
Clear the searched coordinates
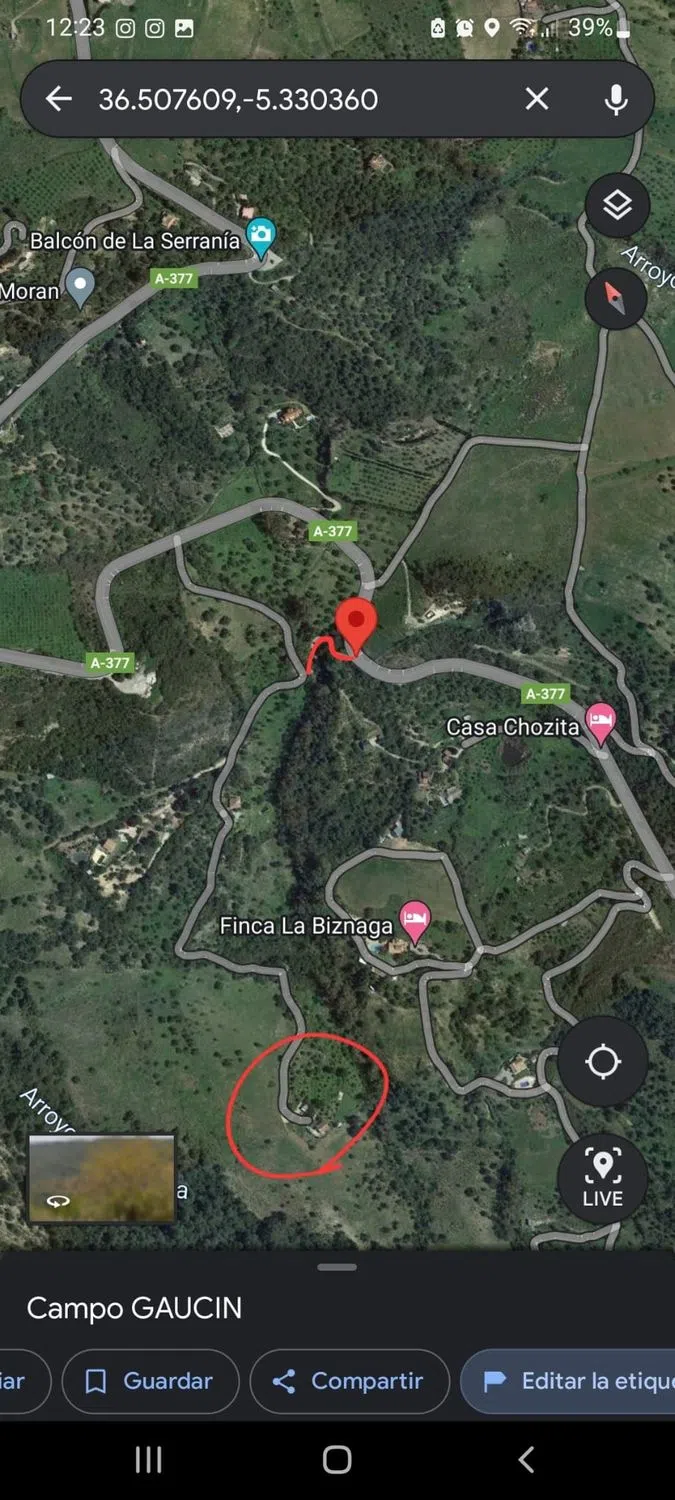537,98
